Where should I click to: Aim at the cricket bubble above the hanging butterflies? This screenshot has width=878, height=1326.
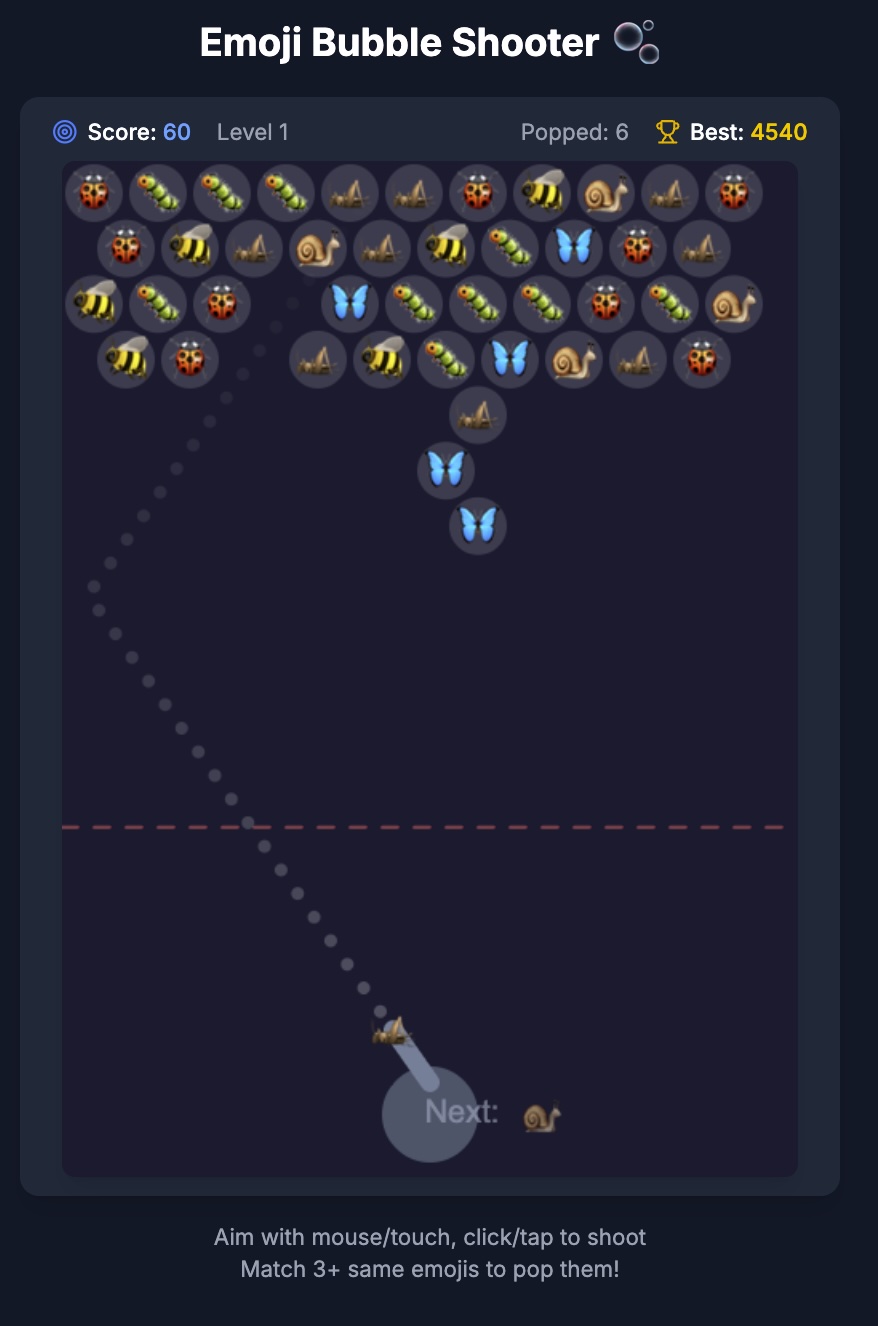pyautogui.click(x=478, y=415)
